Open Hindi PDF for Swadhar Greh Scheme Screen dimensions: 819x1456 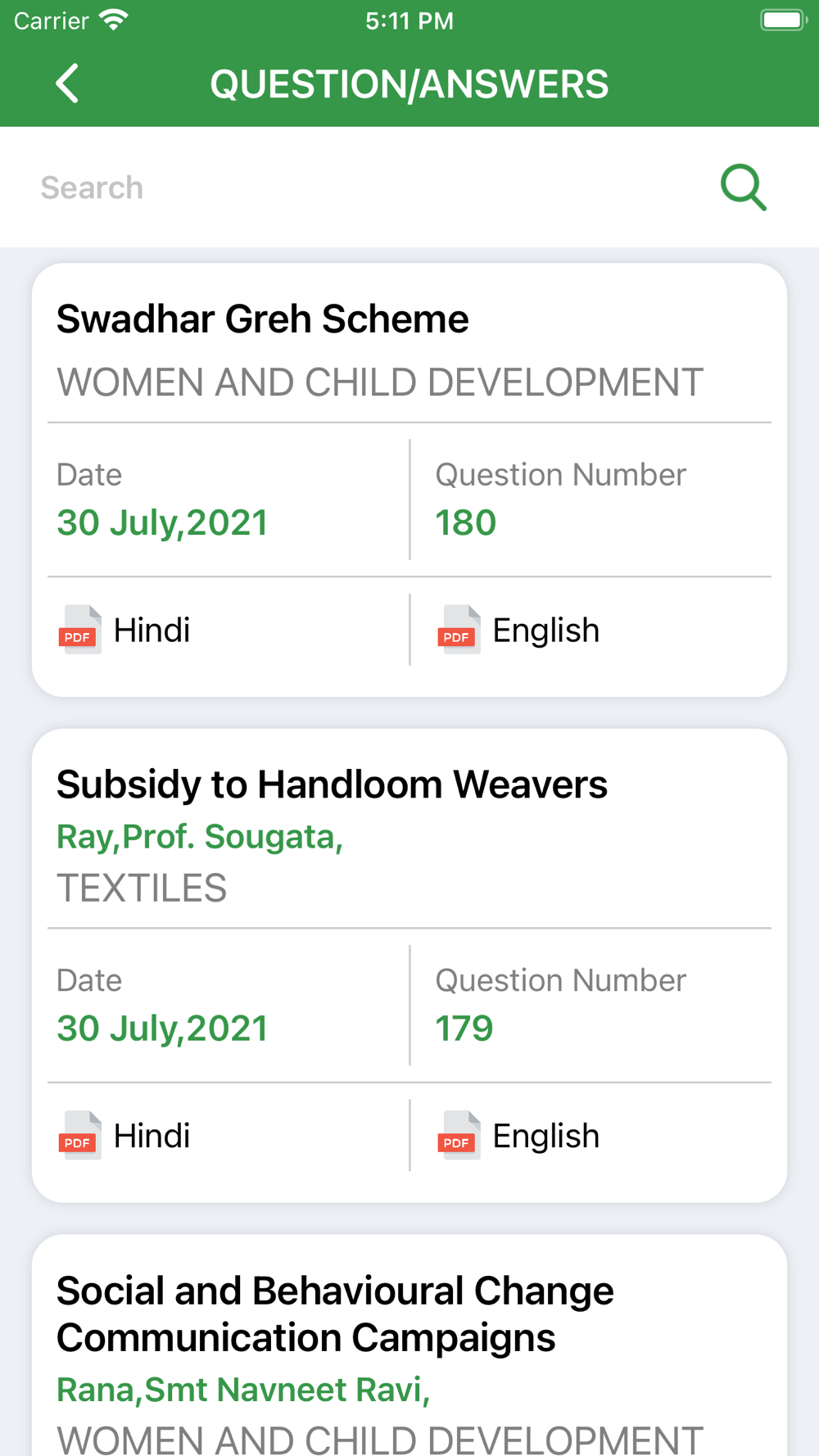(124, 630)
